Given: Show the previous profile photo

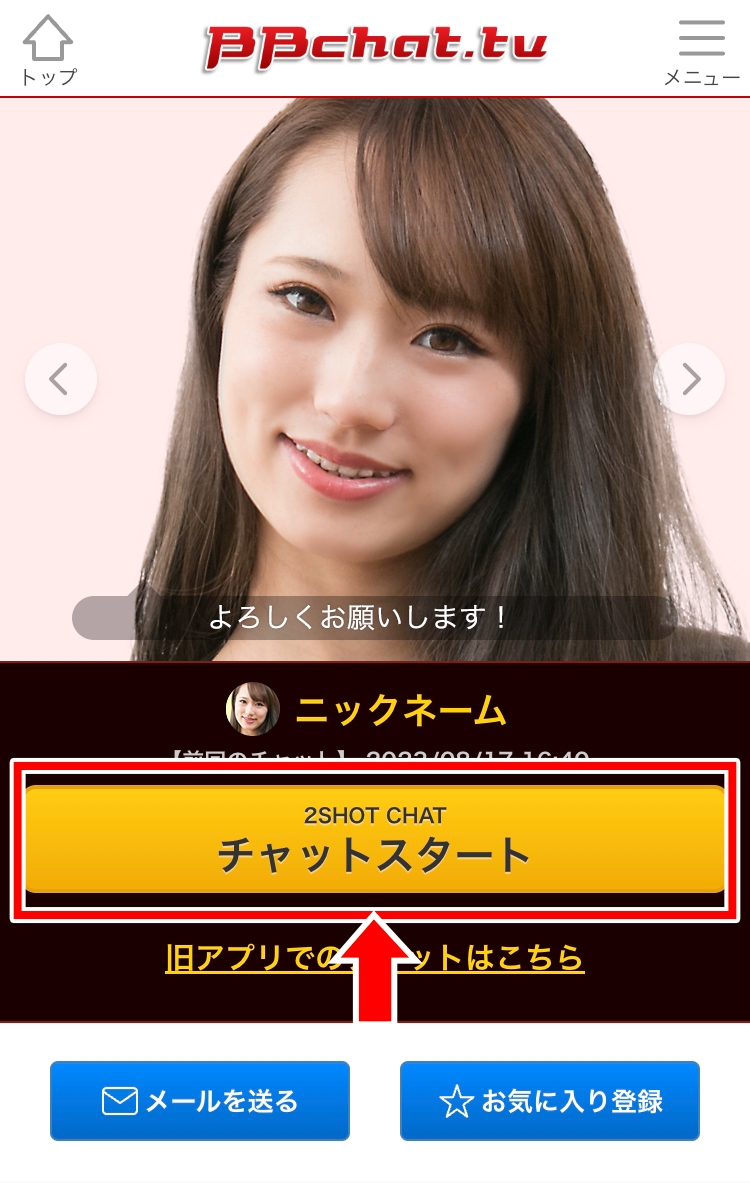Looking at the screenshot, I should click(60, 379).
